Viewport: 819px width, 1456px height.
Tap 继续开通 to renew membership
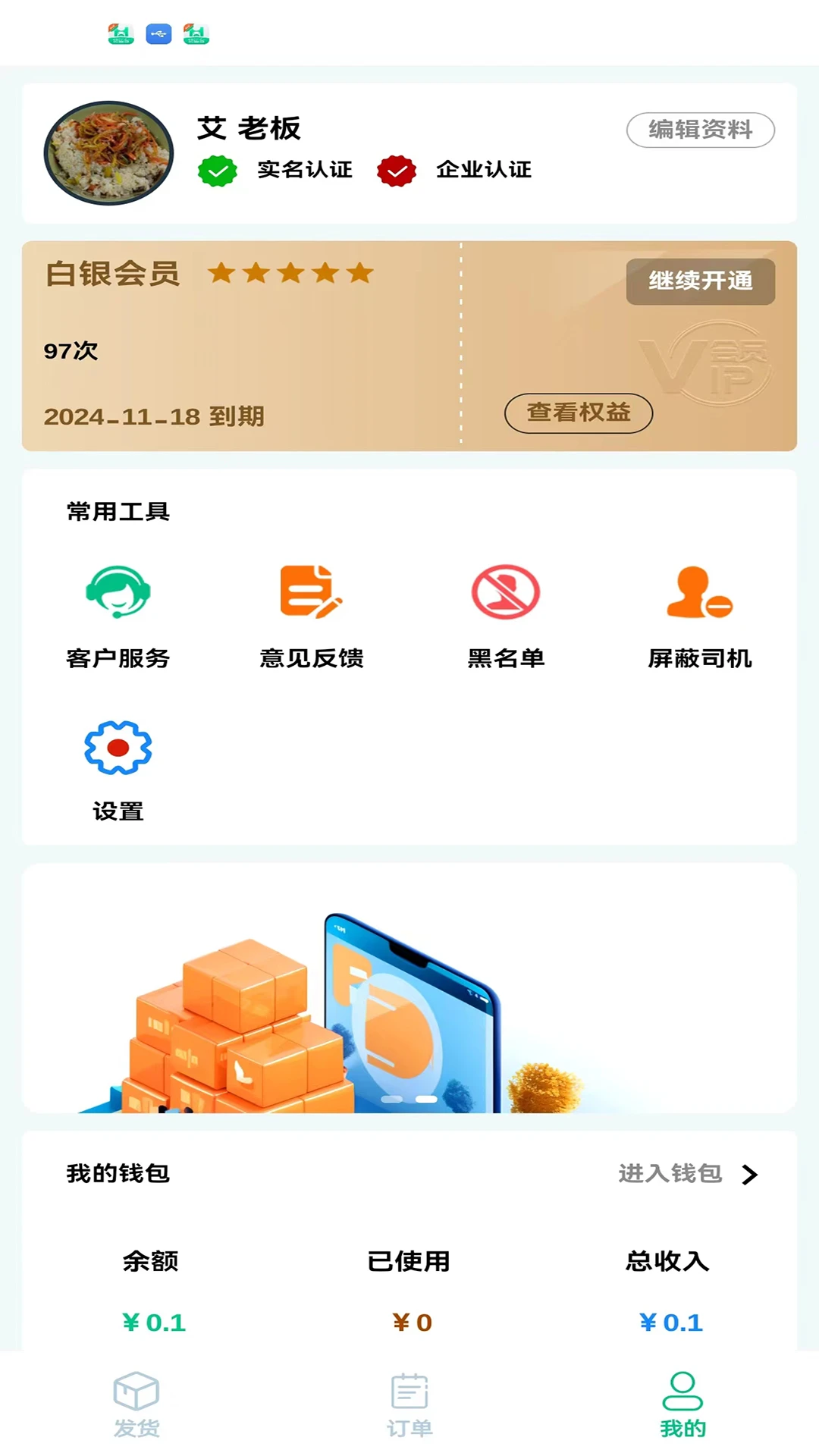pyautogui.click(x=700, y=281)
